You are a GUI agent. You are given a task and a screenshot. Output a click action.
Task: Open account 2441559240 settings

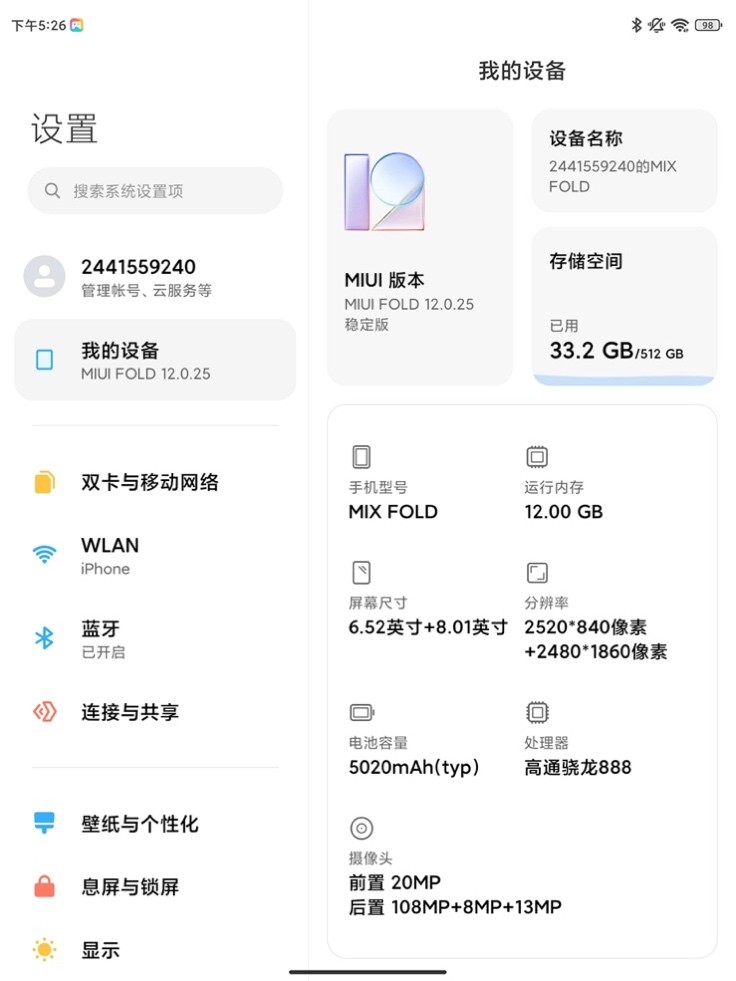(155, 277)
